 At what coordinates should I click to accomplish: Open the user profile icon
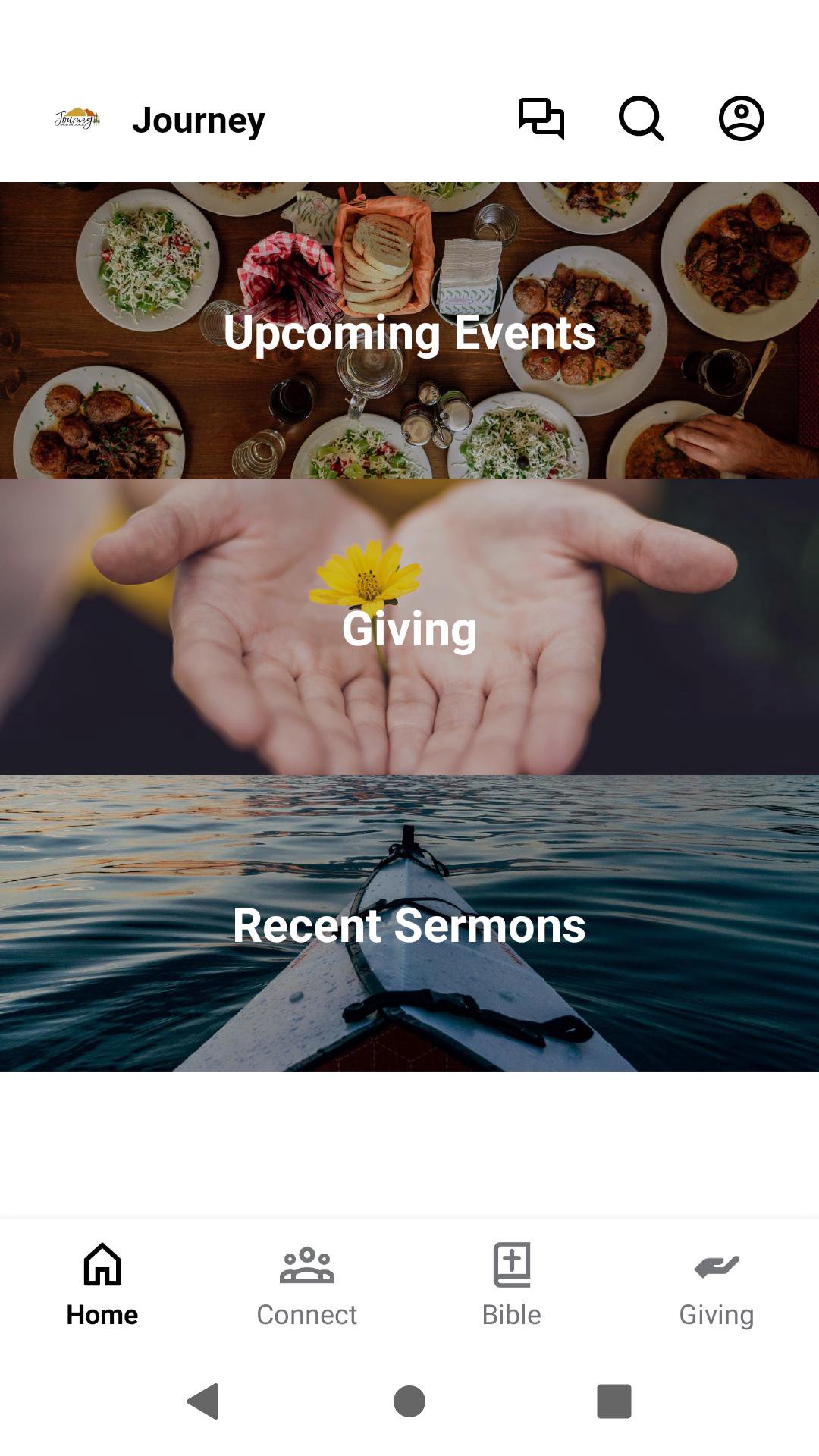(741, 118)
